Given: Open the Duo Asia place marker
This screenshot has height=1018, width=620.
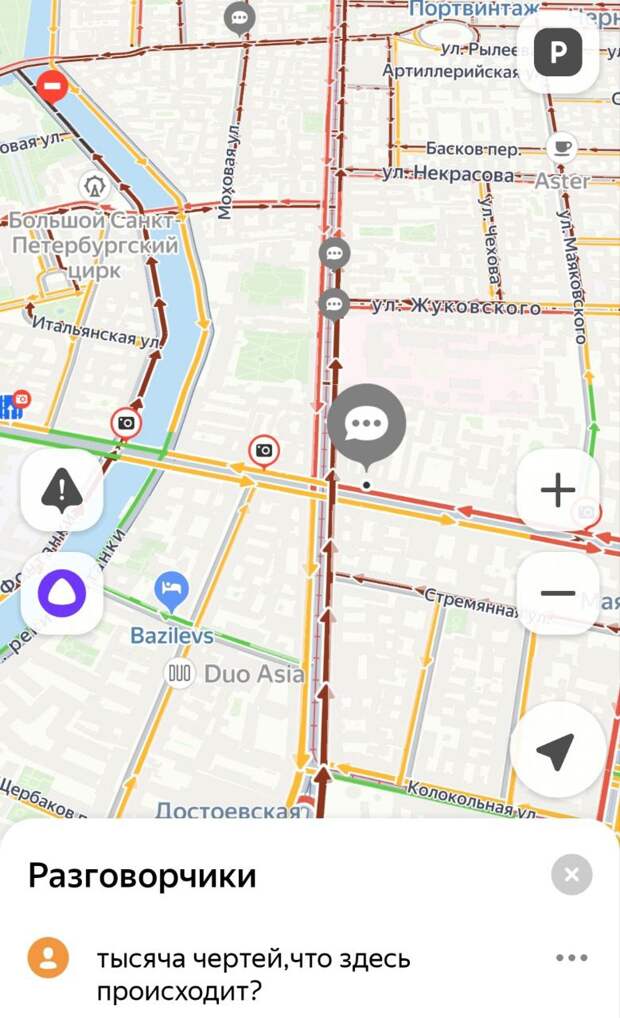Looking at the screenshot, I should 179,674.
